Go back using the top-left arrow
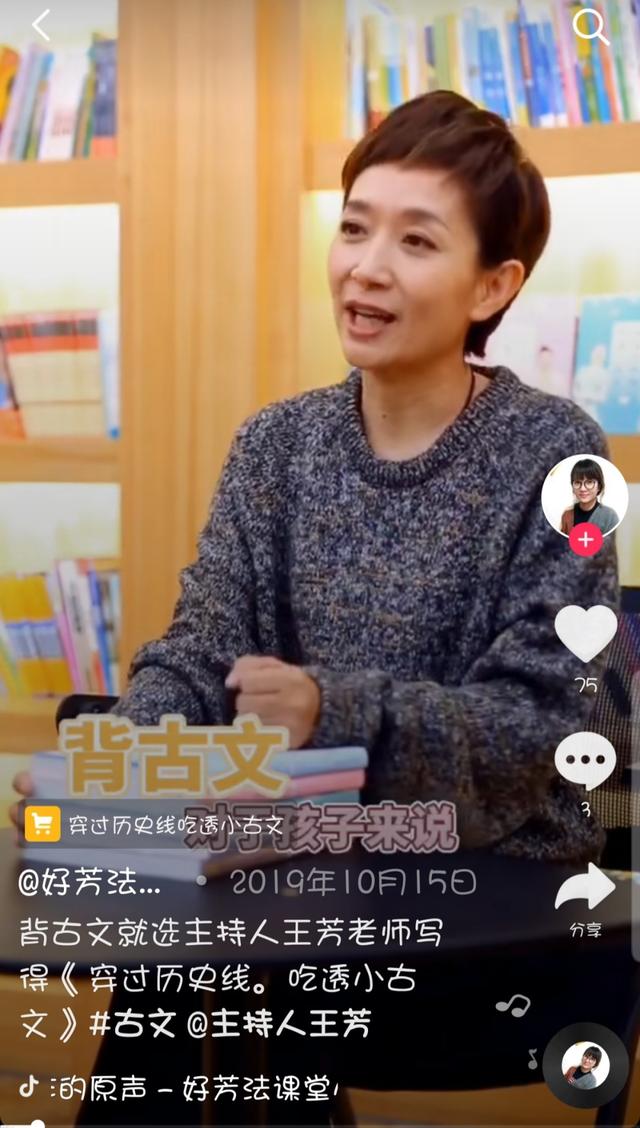 coord(40,26)
